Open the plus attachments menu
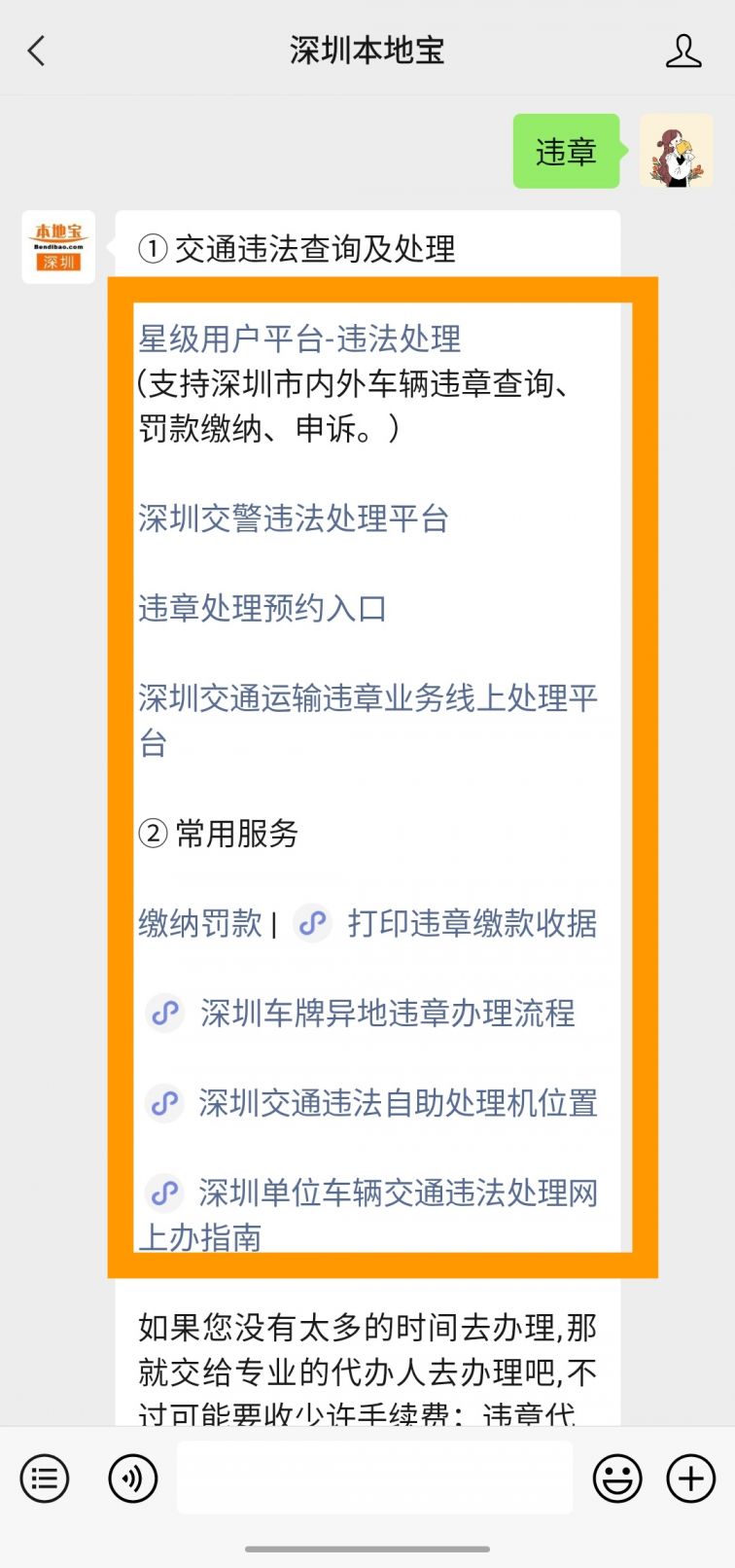The image size is (735, 1568). (690, 1479)
